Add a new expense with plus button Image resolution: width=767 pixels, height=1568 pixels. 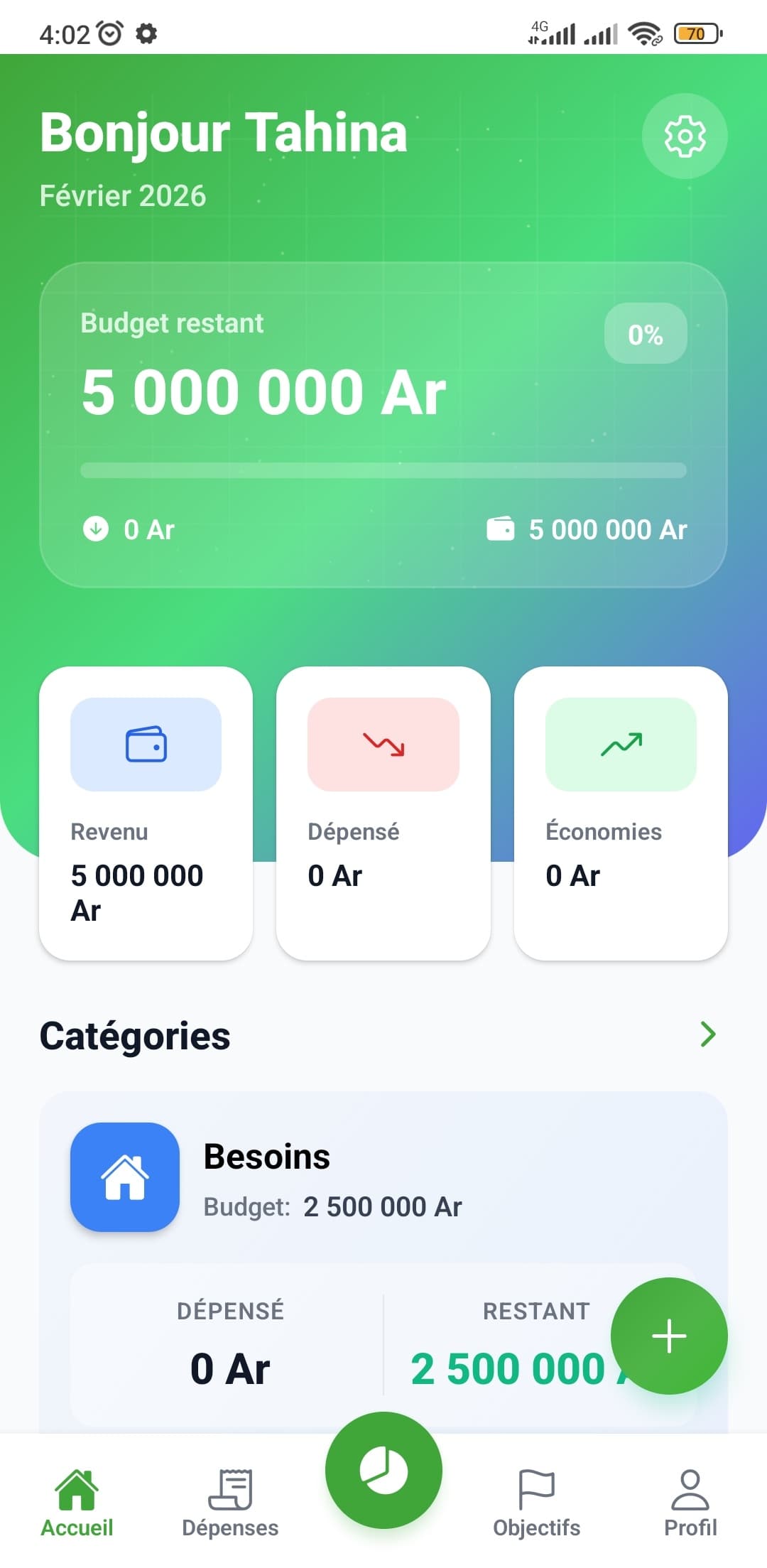tap(669, 1336)
